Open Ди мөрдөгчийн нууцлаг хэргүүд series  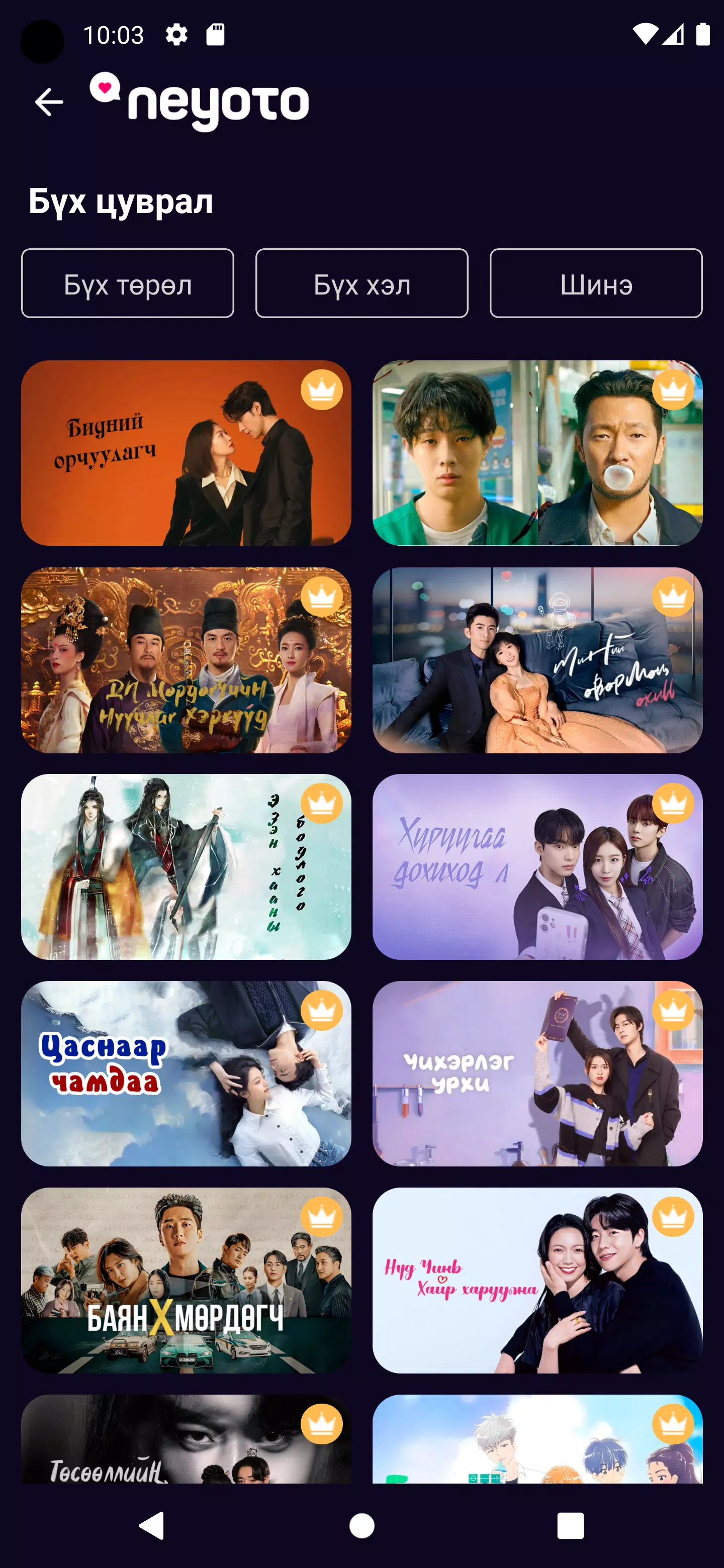186,660
